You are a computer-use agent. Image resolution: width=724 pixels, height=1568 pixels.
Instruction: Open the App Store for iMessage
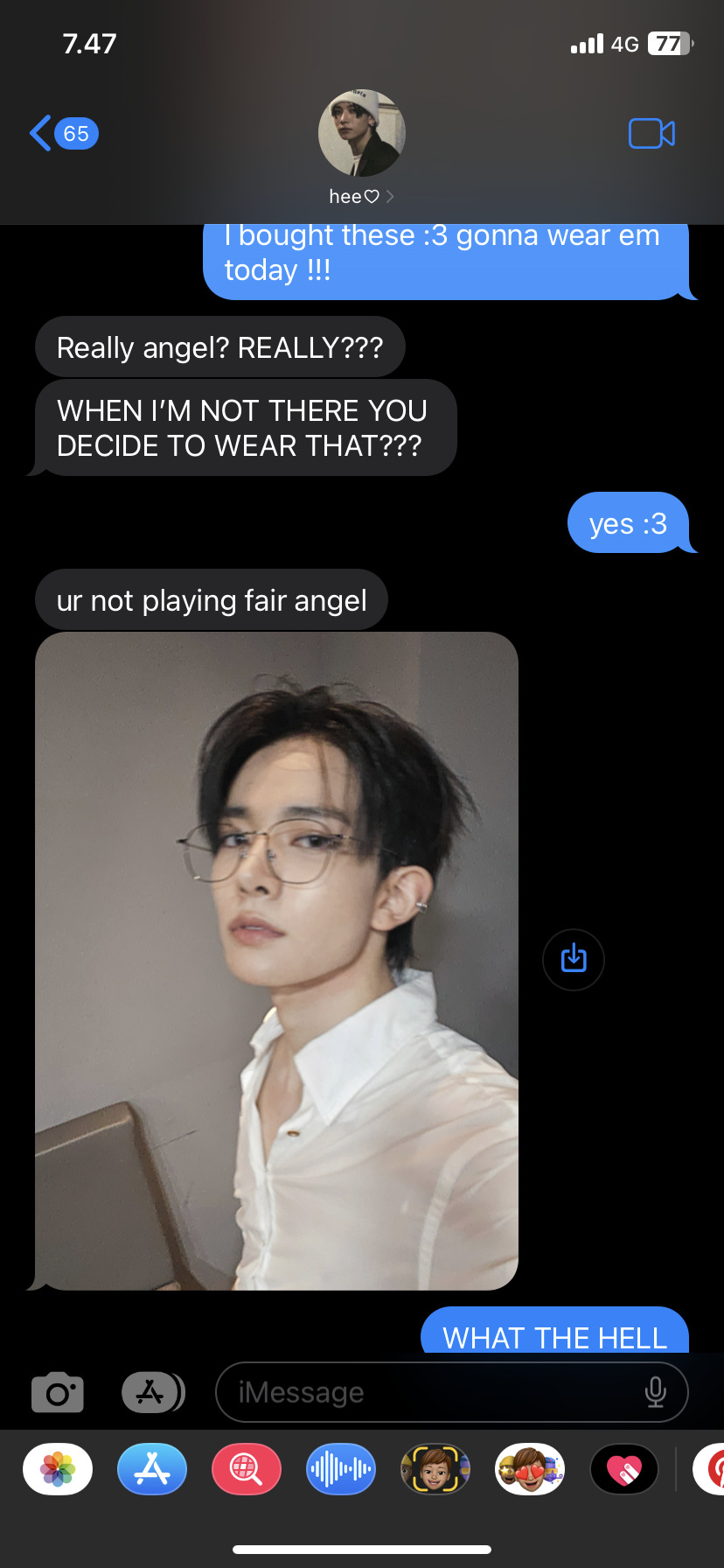(x=152, y=1469)
